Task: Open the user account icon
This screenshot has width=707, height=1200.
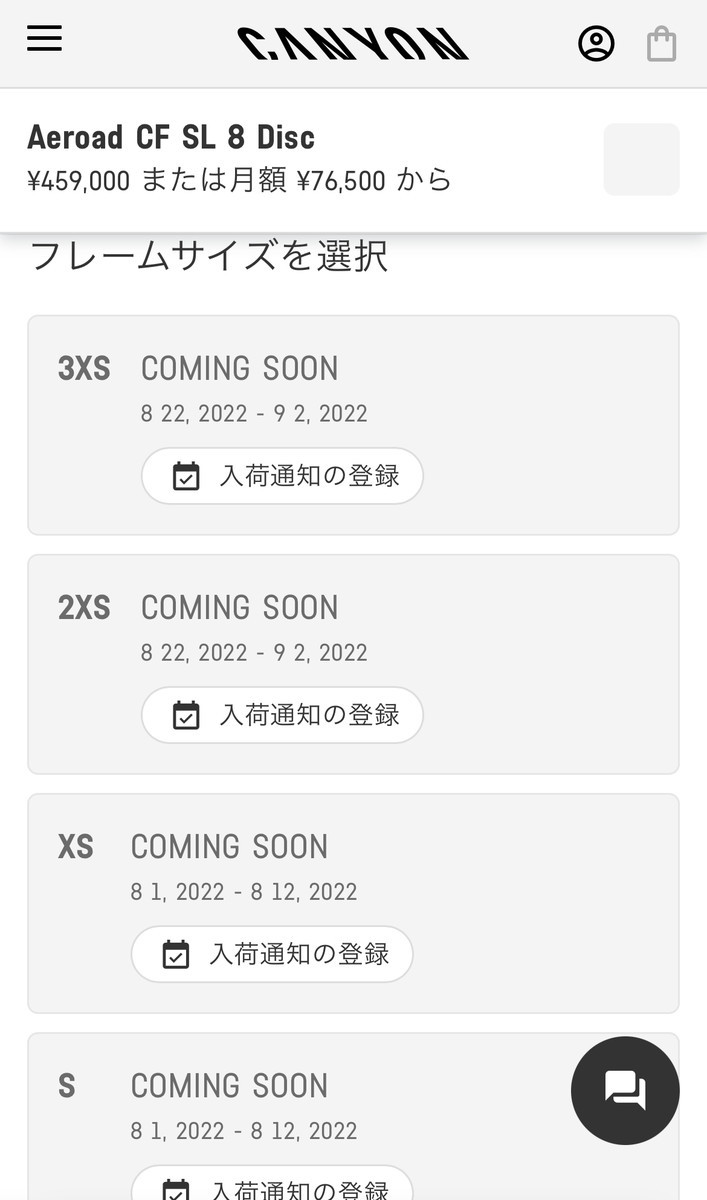Action: click(597, 44)
